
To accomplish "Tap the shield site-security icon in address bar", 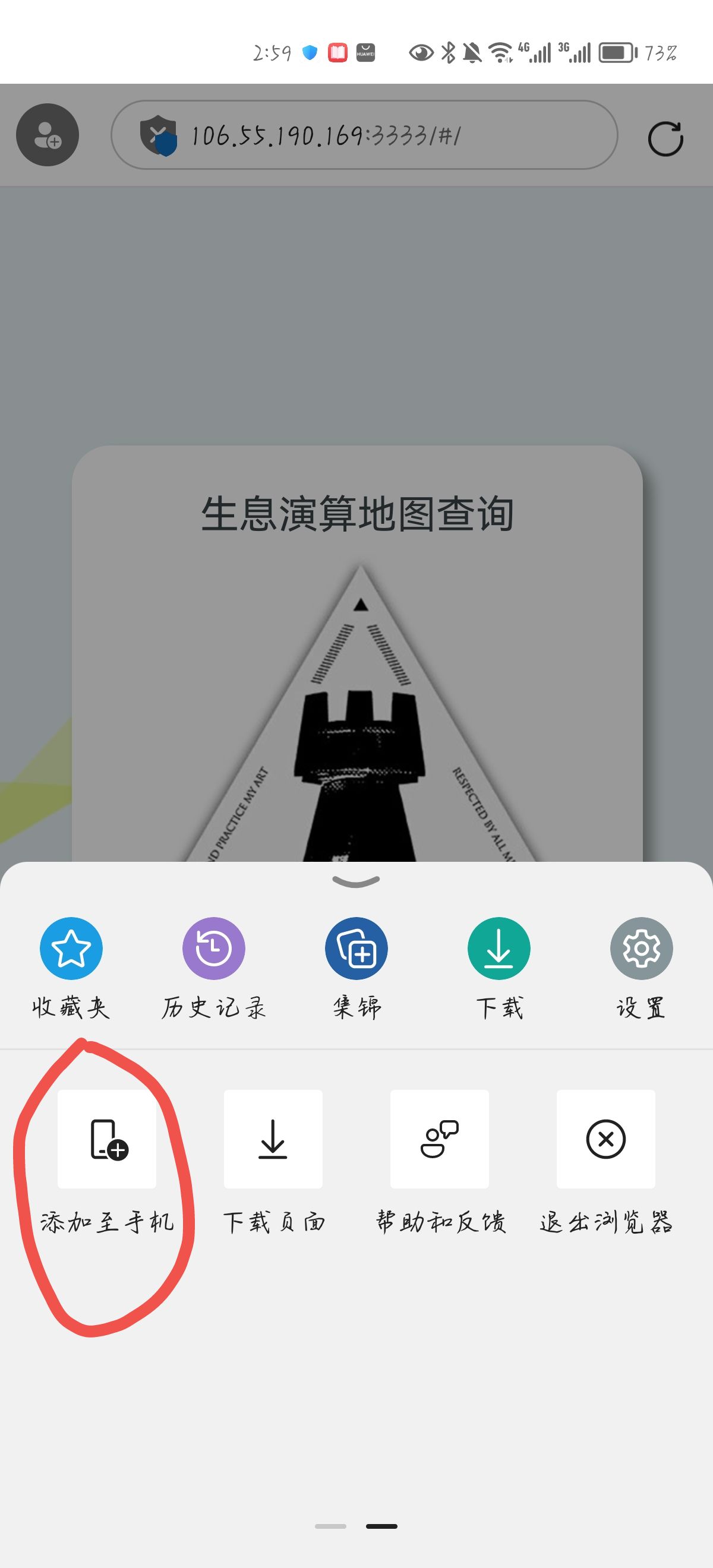I will tap(158, 137).
